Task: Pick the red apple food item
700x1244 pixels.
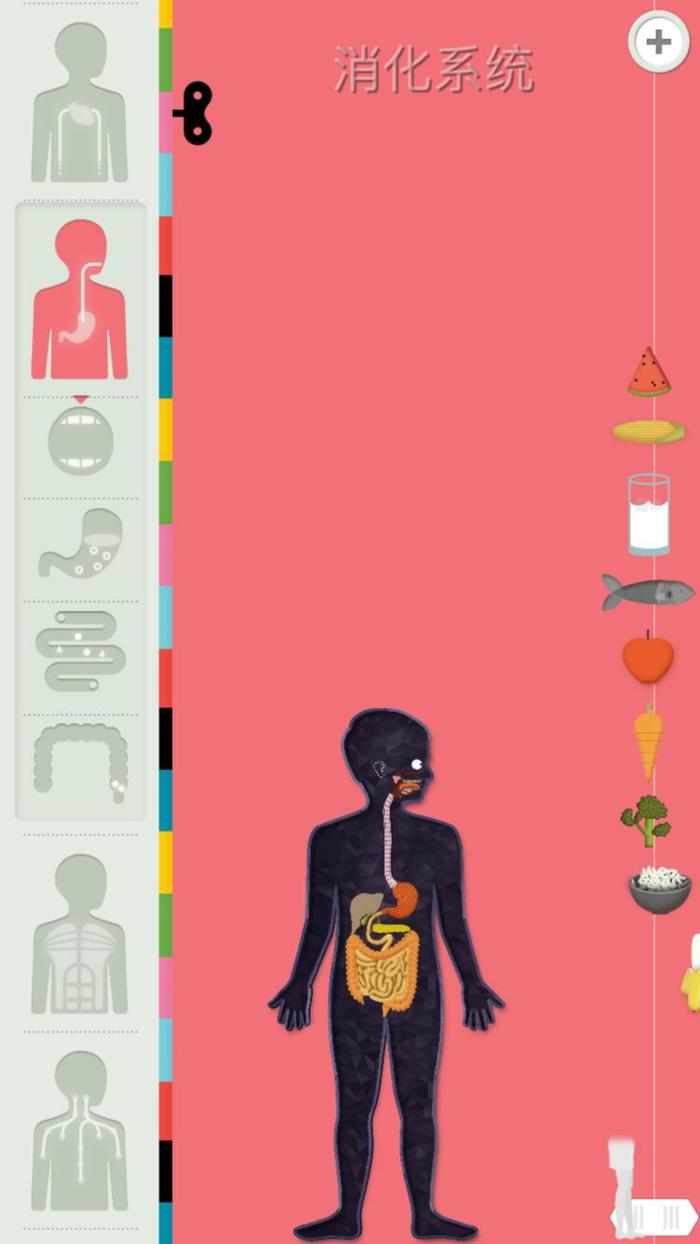Action: click(647, 658)
